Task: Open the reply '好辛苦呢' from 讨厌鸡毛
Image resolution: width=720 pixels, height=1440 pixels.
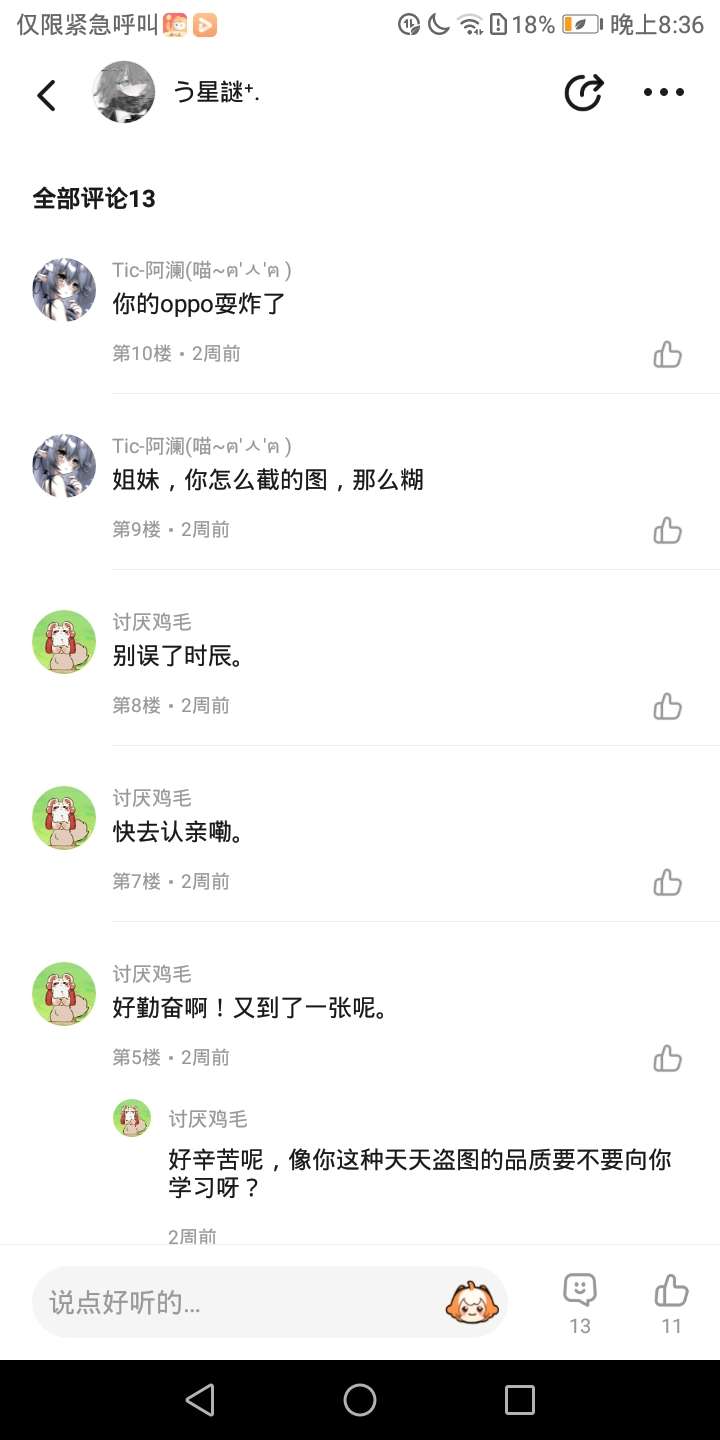Action: click(x=420, y=1174)
